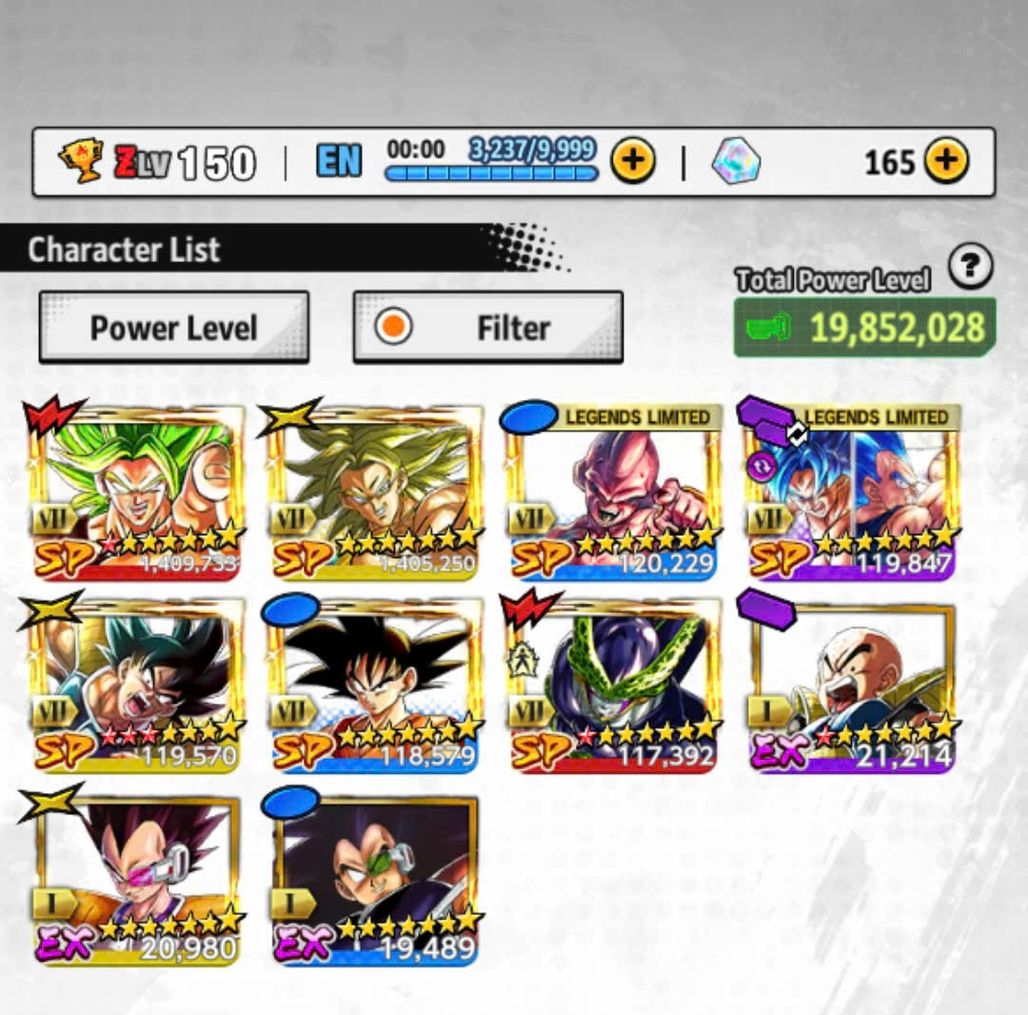Open the Power Level sort button
The width and height of the screenshot is (1028, 1015).
pyautogui.click(x=174, y=327)
